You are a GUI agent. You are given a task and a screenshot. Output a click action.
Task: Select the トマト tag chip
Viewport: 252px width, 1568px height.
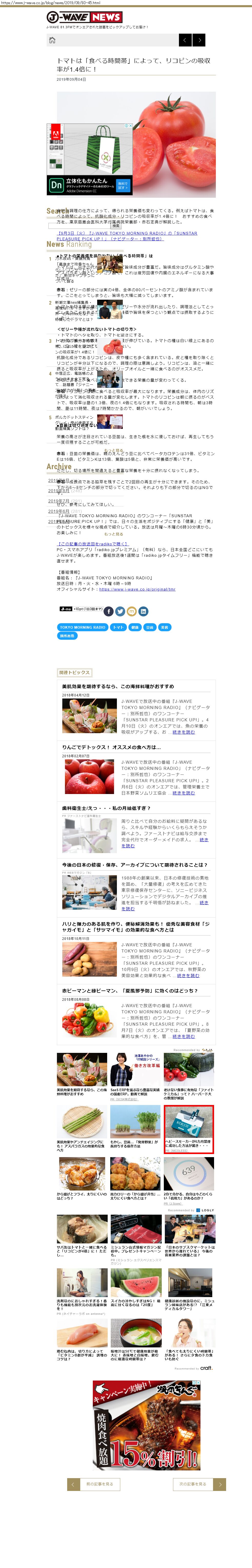click(118, 627)
